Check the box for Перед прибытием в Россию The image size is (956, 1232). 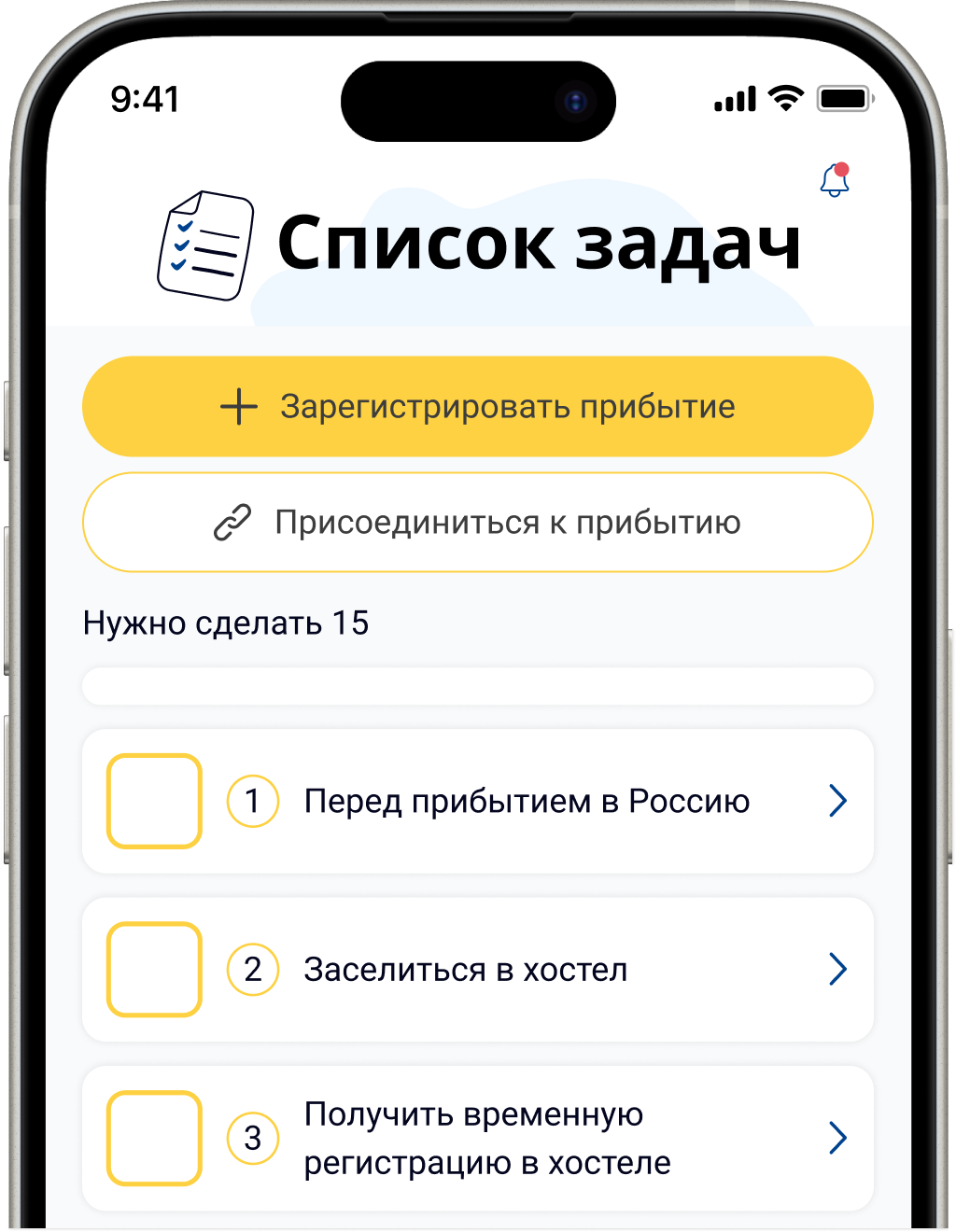point(155,801)
